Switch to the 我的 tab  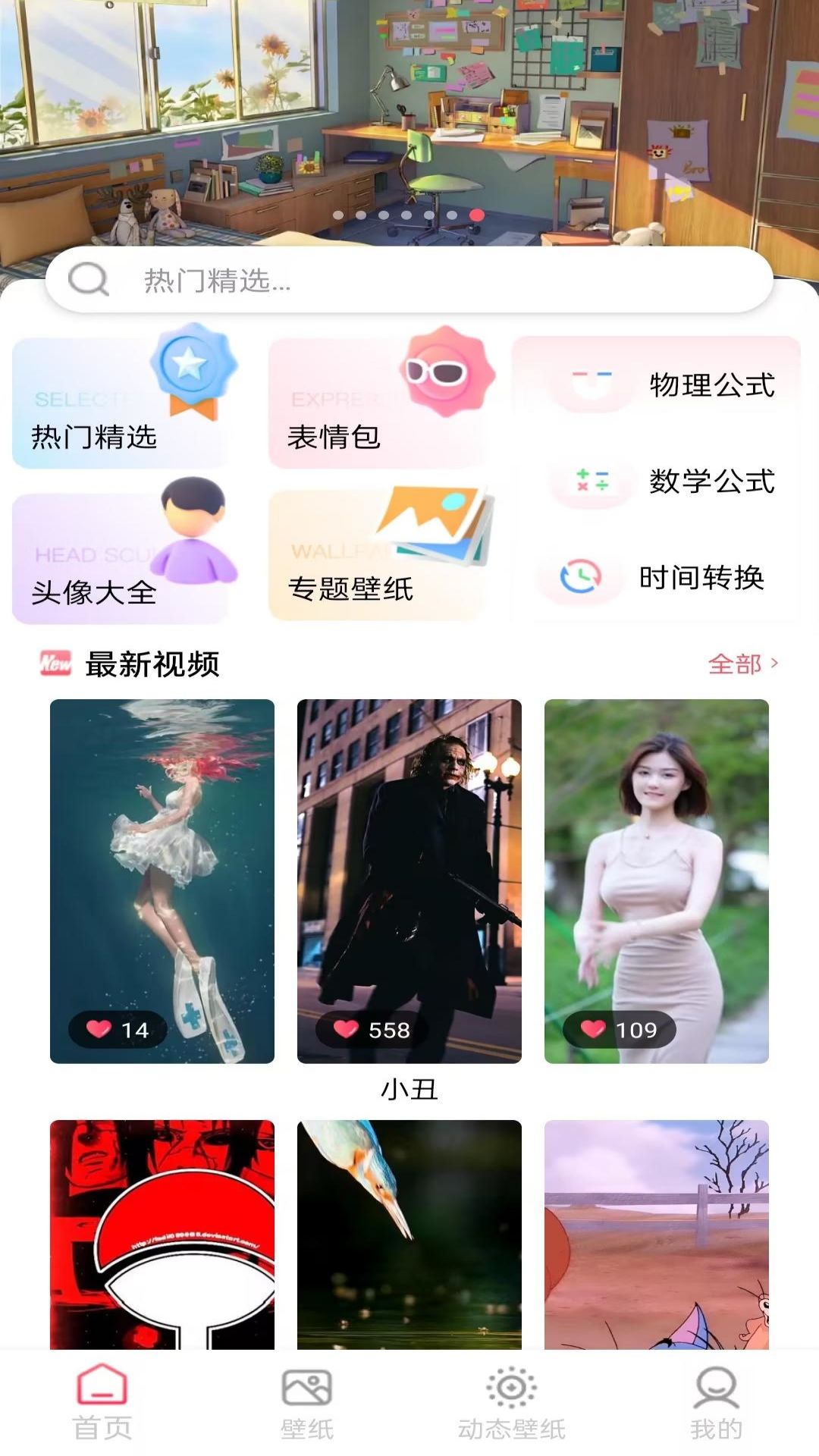[717, 1402]
